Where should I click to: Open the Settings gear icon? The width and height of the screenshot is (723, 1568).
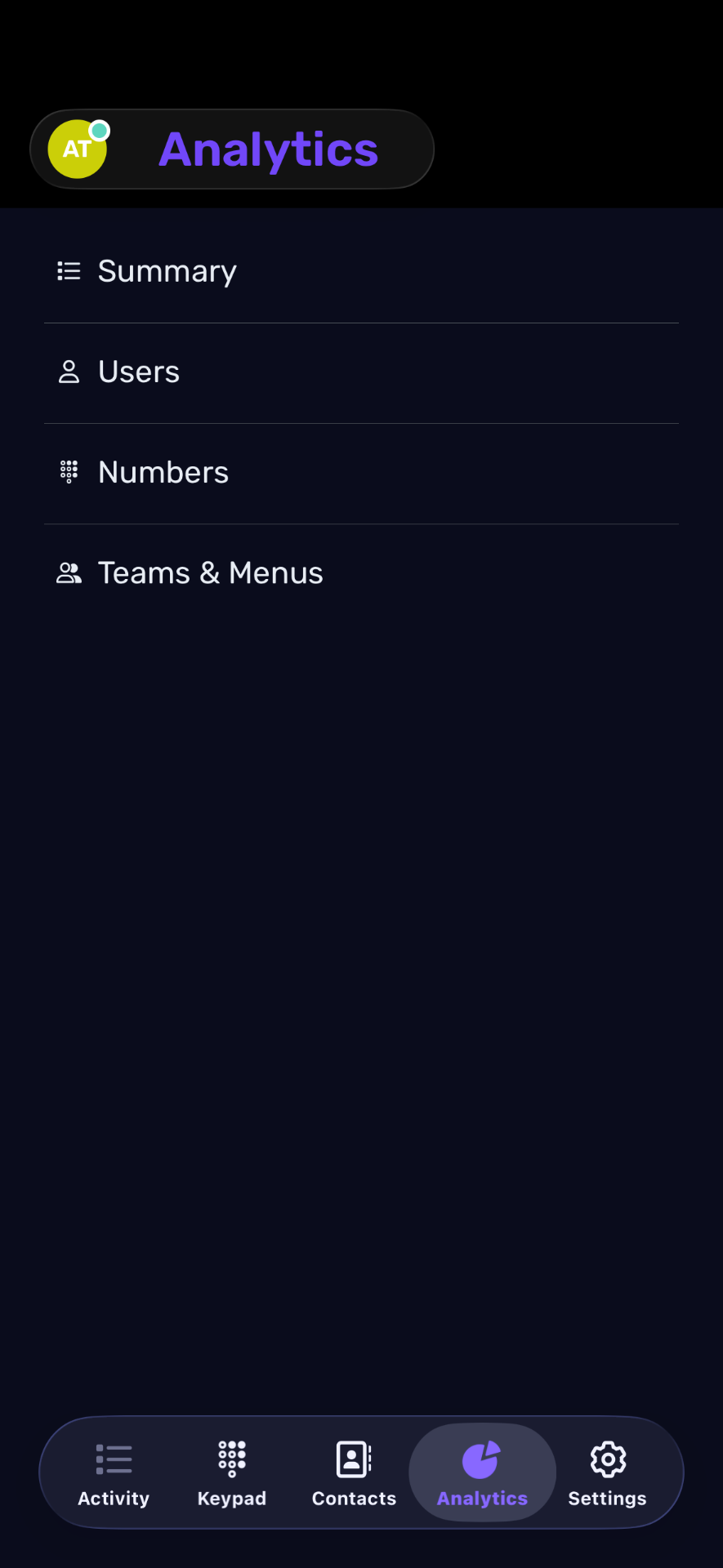(x=607, y=1459)
